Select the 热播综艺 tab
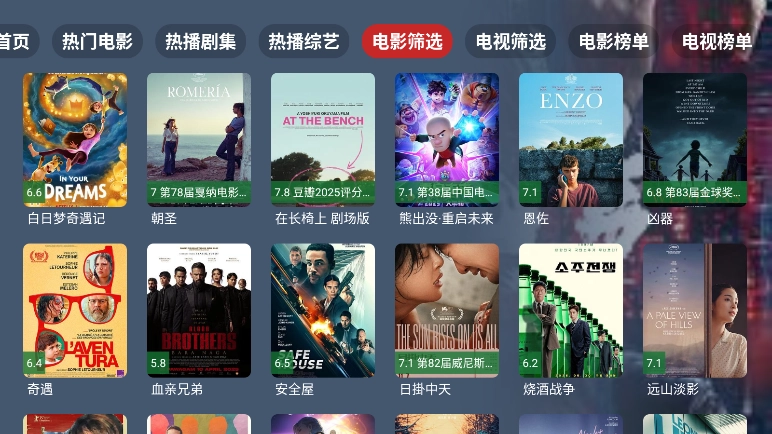Image resolution: width=772 pixels, height=434 pixels. [304, 41]
